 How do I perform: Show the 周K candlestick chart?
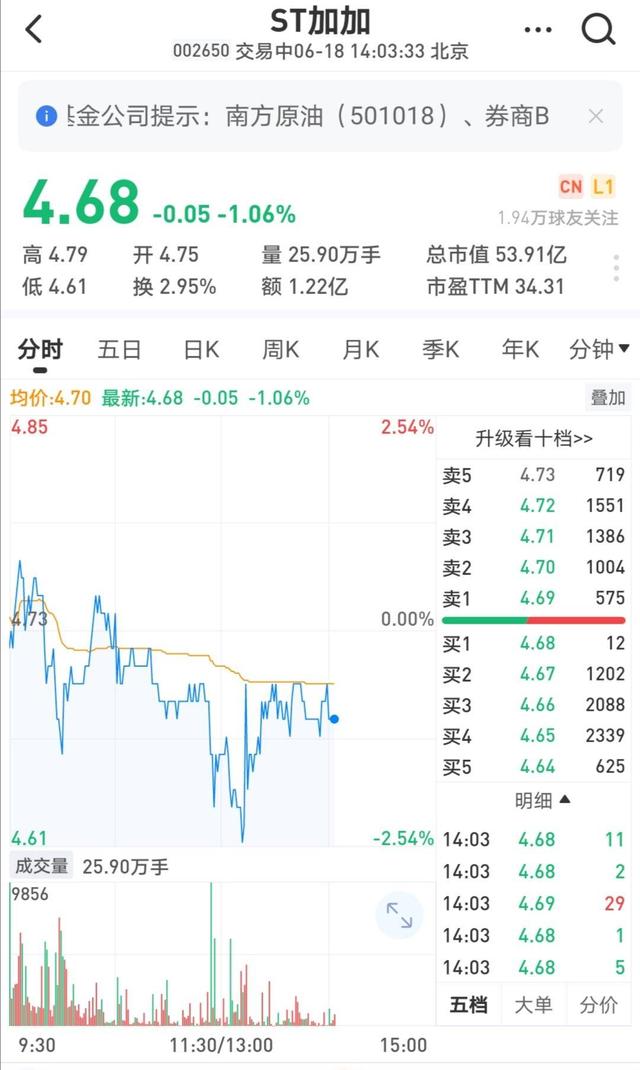pyautogui.click(x=281, y=349)
